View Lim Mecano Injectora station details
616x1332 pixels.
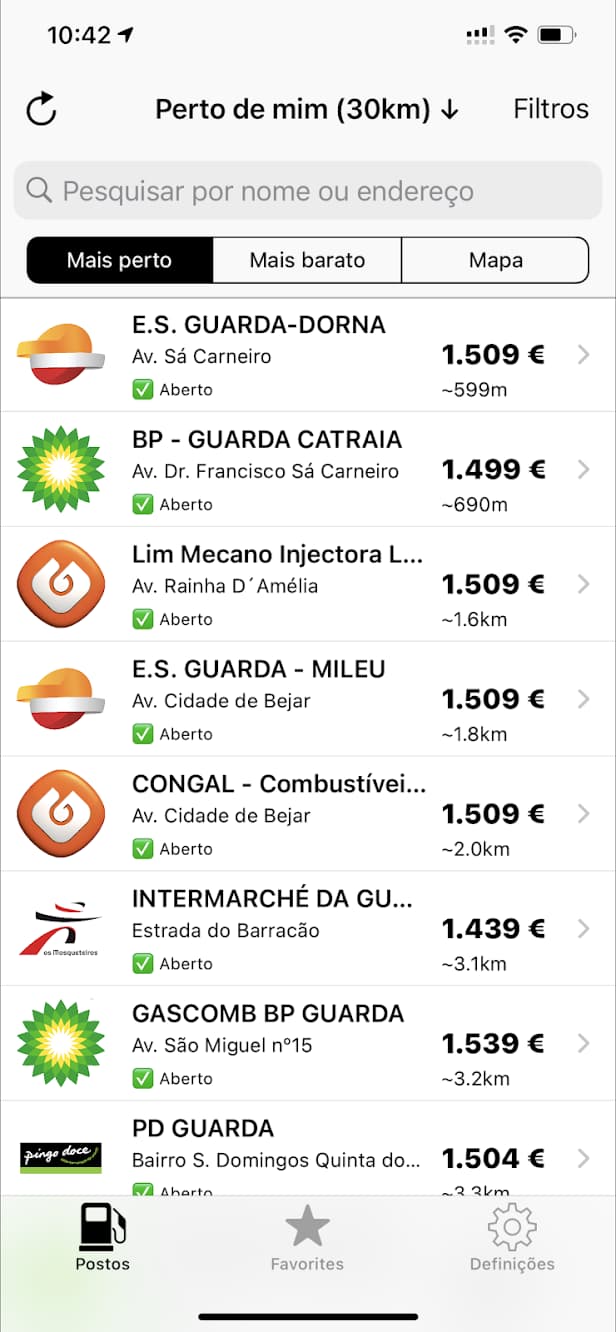tap(308, 585)
